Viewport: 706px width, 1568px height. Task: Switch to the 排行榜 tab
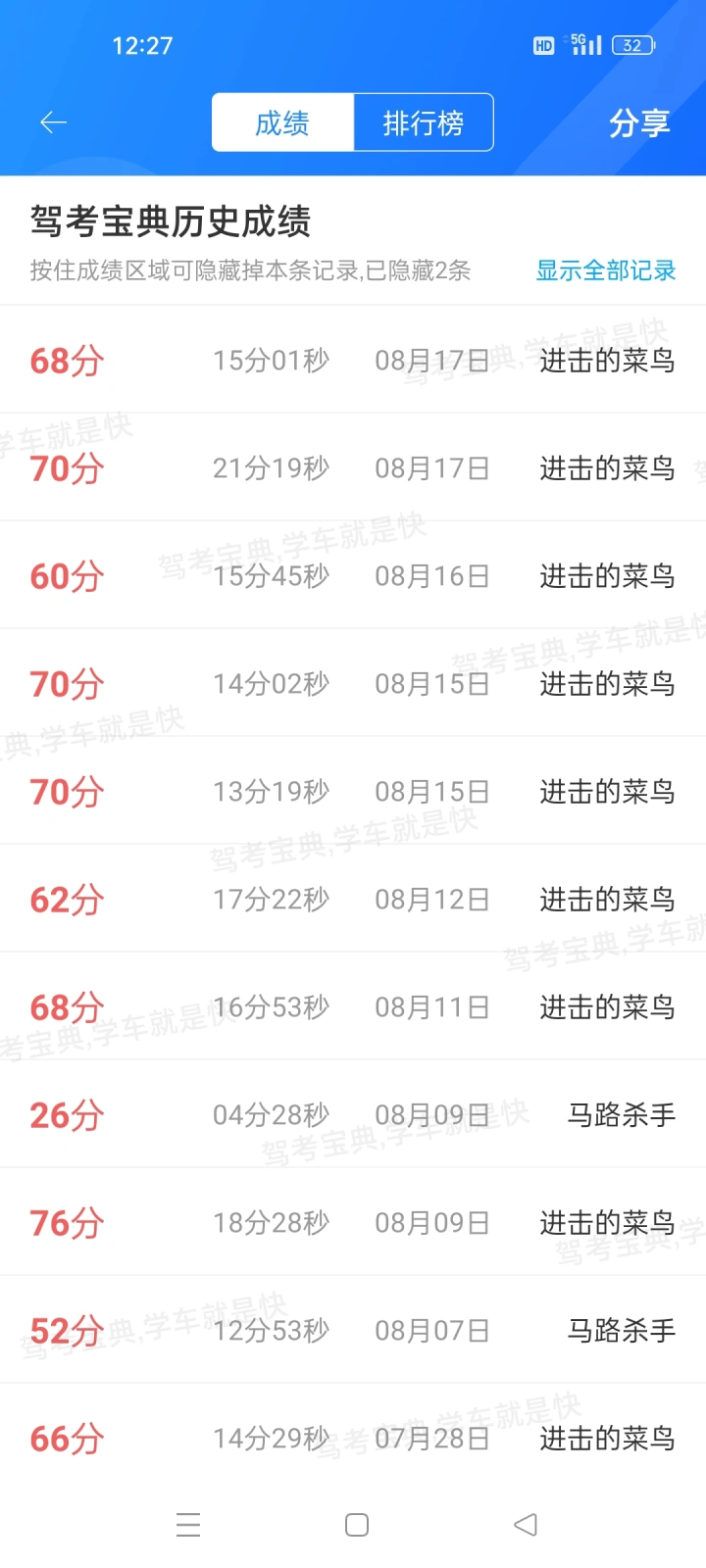(424, 122)
